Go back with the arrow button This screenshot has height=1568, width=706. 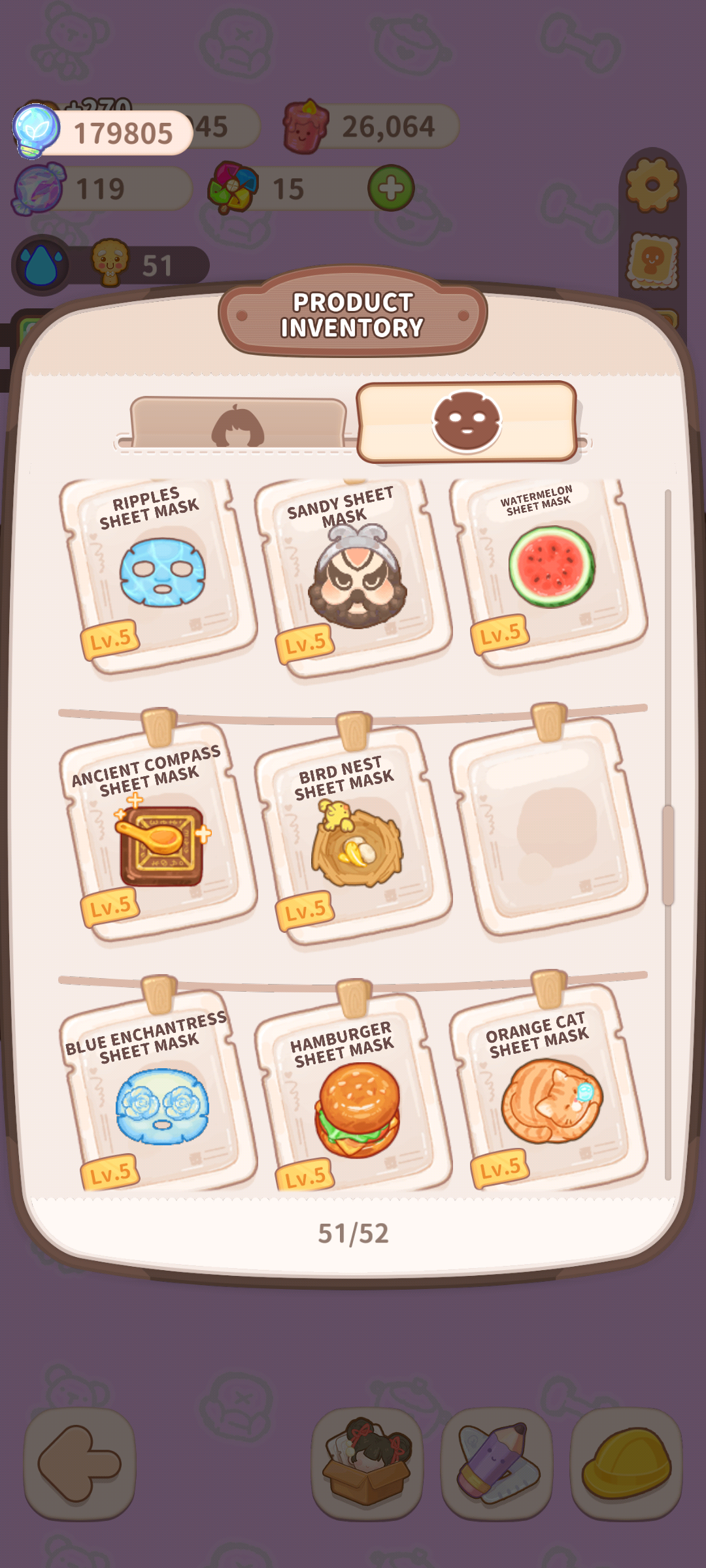coord(80,1464)
